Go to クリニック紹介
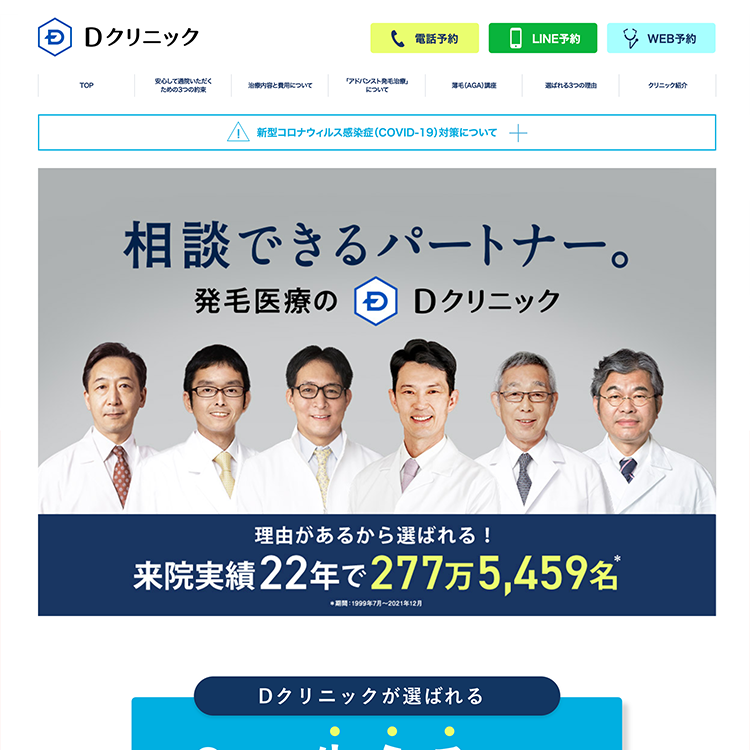 (x=667, y=86)
